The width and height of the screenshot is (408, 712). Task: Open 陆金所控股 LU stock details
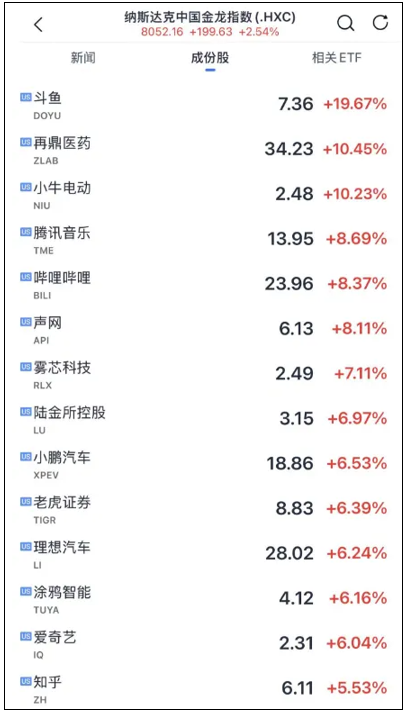click(x=204, y=420)
